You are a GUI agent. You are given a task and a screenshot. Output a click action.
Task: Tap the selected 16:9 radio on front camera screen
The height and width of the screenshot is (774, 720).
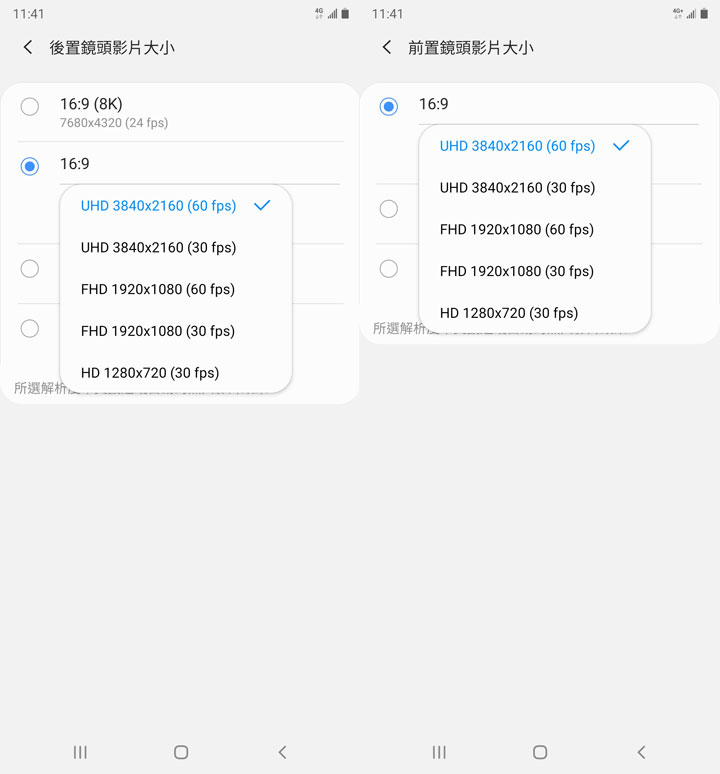coord(389,106)
